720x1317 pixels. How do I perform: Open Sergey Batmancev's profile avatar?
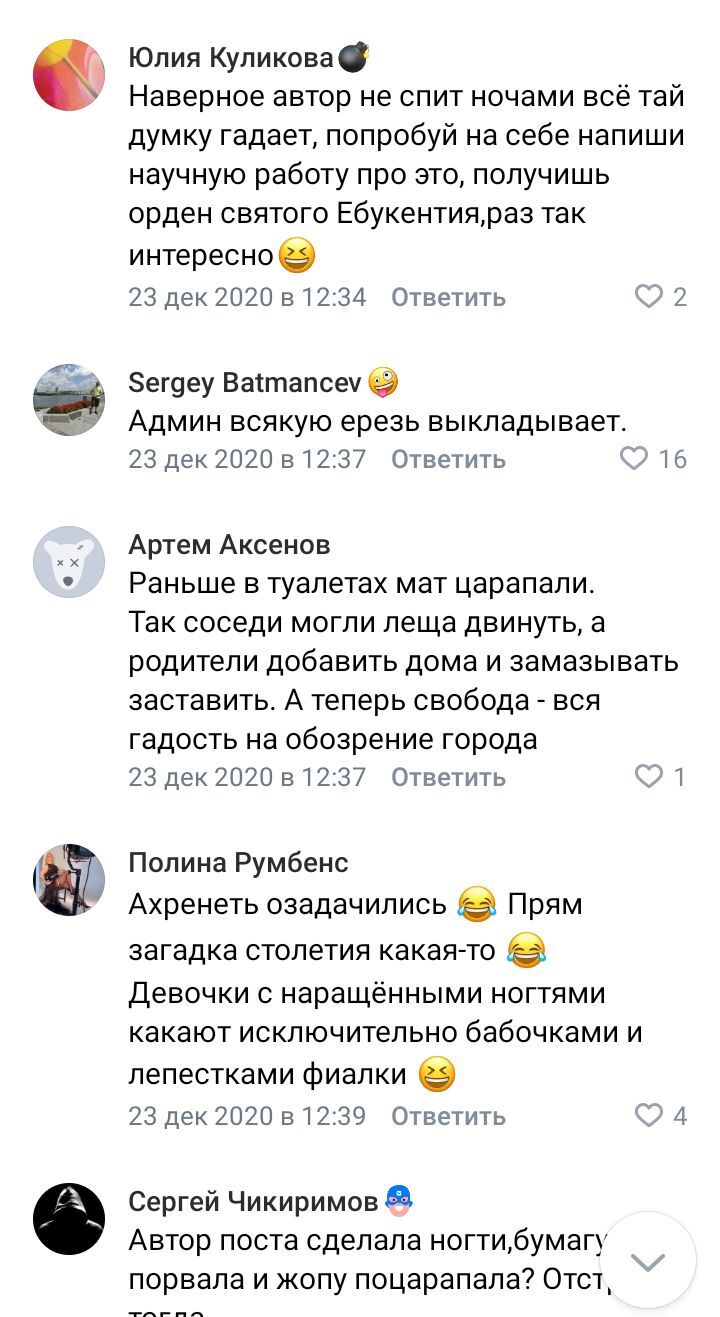(x=69, y=400)
